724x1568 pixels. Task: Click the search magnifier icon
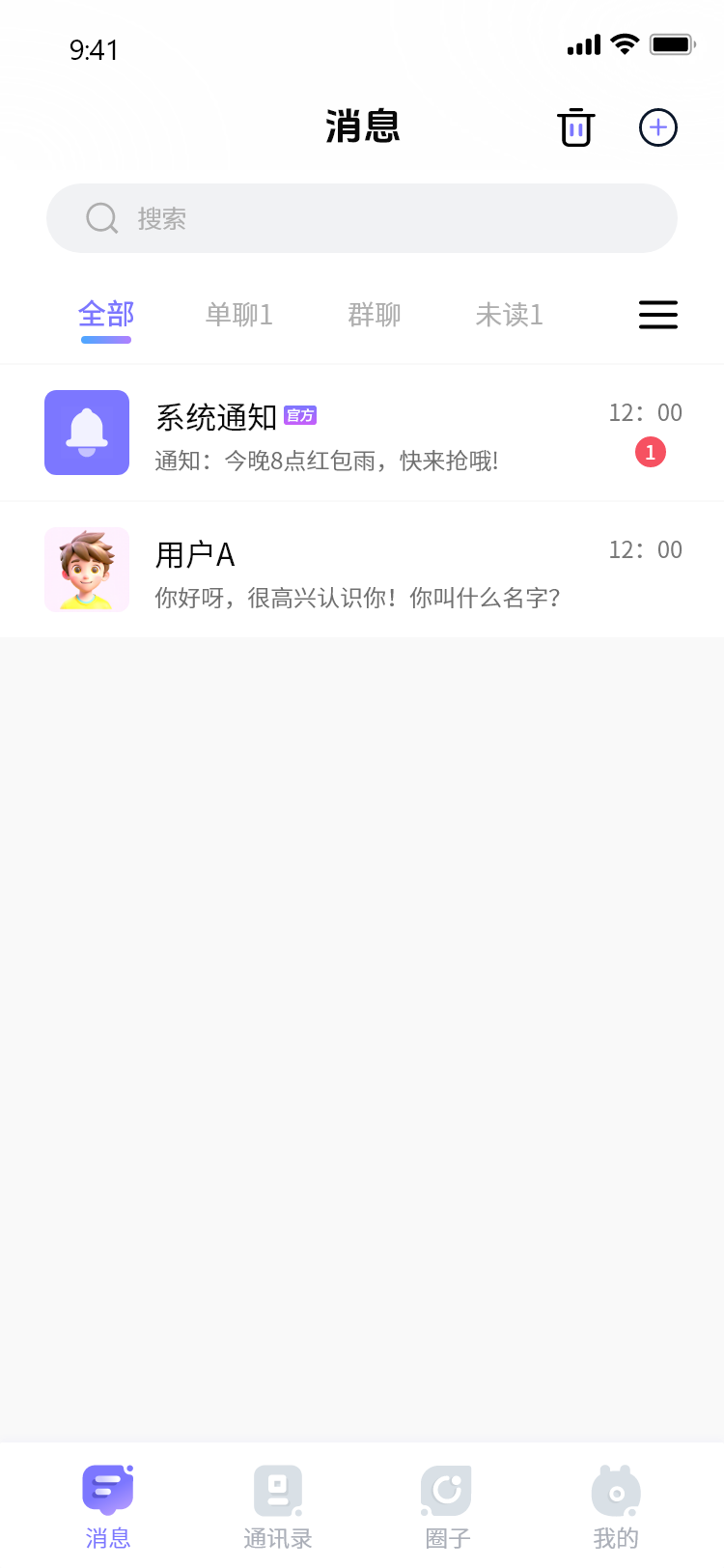coord(101,218)
